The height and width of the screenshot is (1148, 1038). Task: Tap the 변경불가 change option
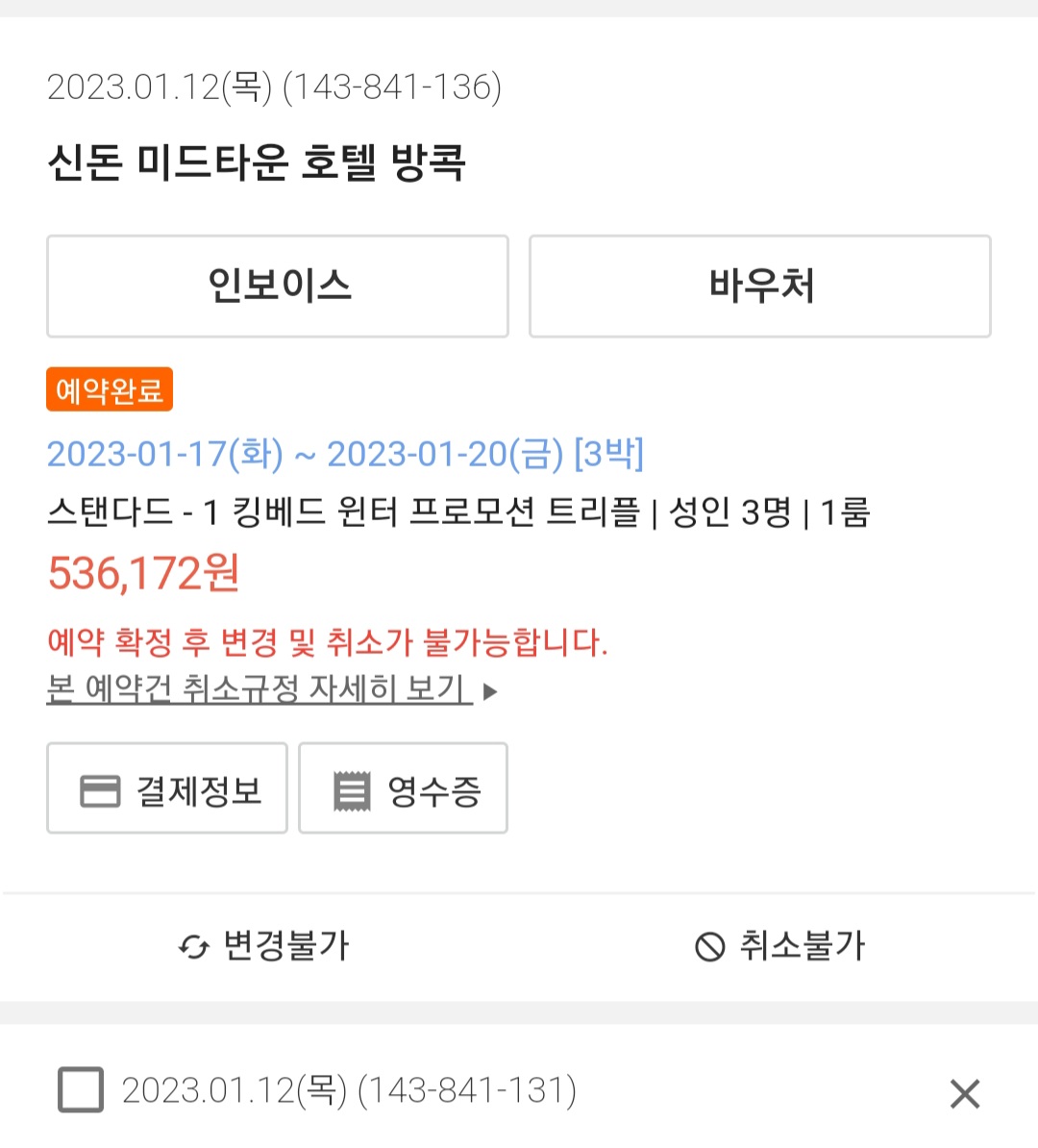tap(264, 947)
